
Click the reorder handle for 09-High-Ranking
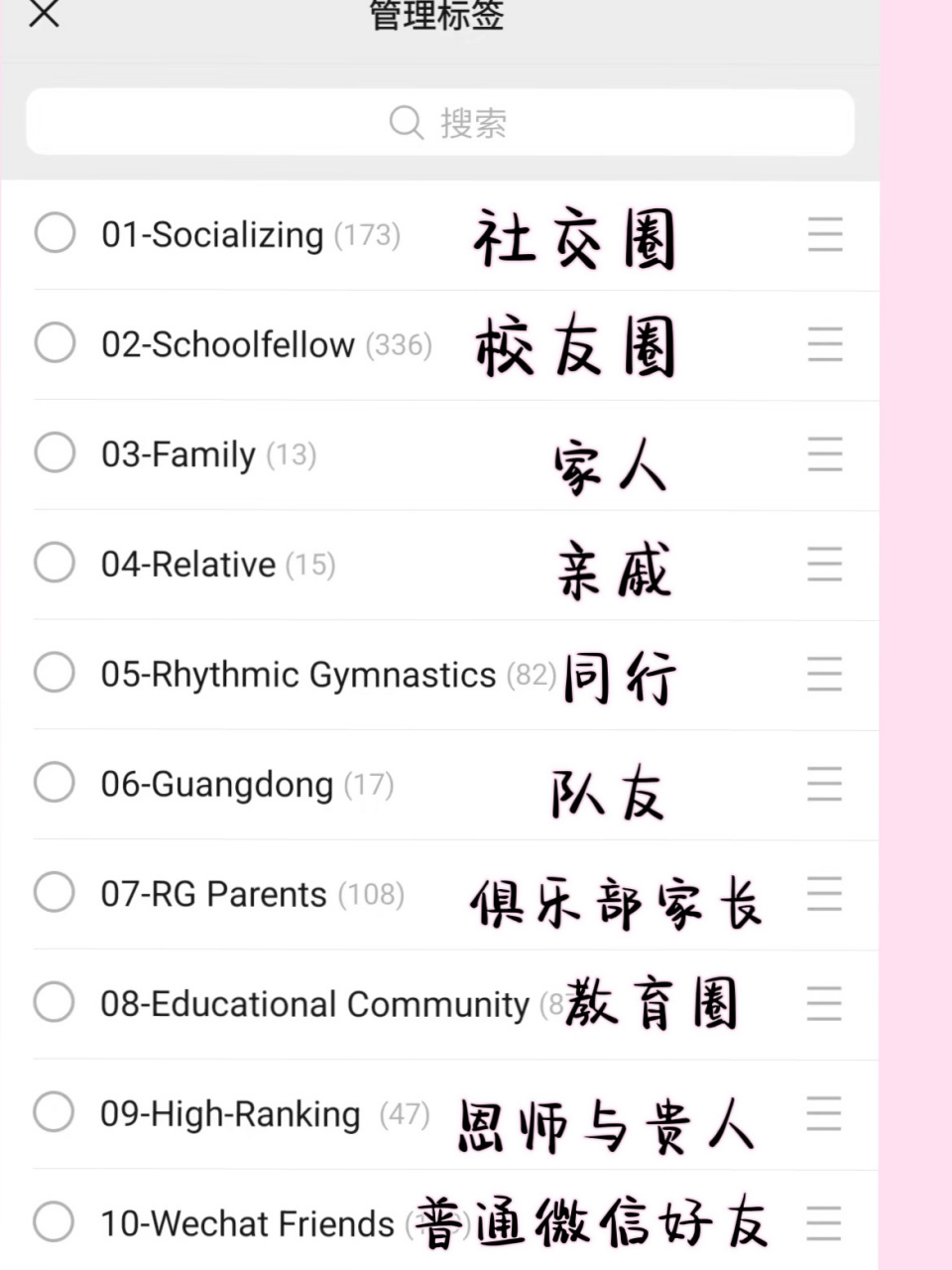[x=824, y=1114]
